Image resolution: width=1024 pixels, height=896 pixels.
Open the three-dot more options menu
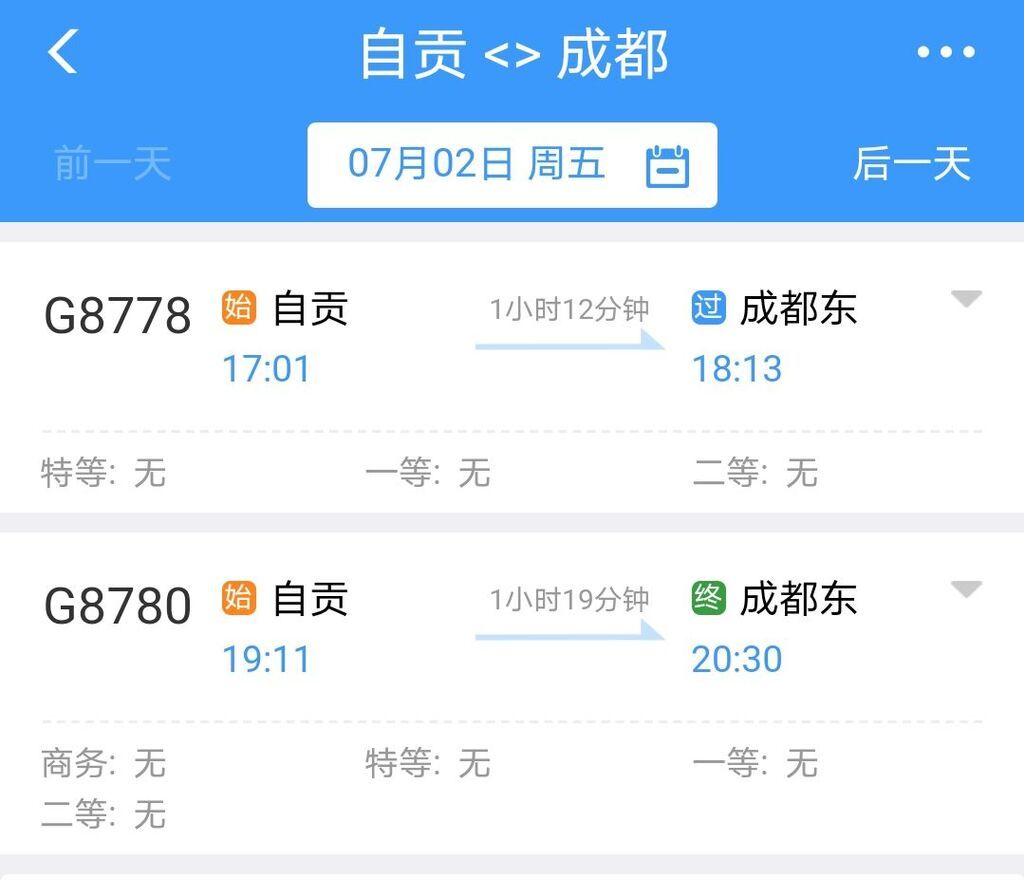pos(945,52)
